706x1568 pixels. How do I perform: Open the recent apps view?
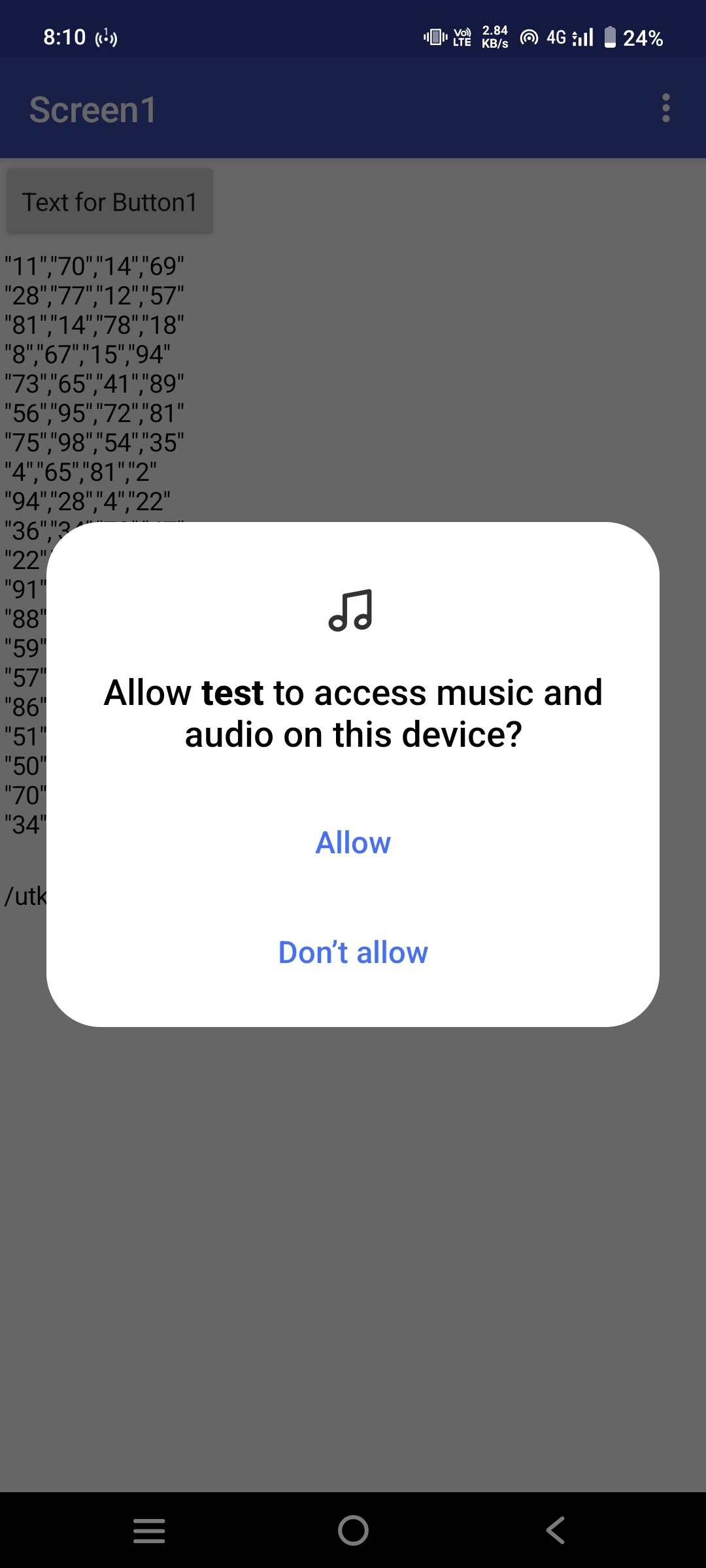[149, 1530]
